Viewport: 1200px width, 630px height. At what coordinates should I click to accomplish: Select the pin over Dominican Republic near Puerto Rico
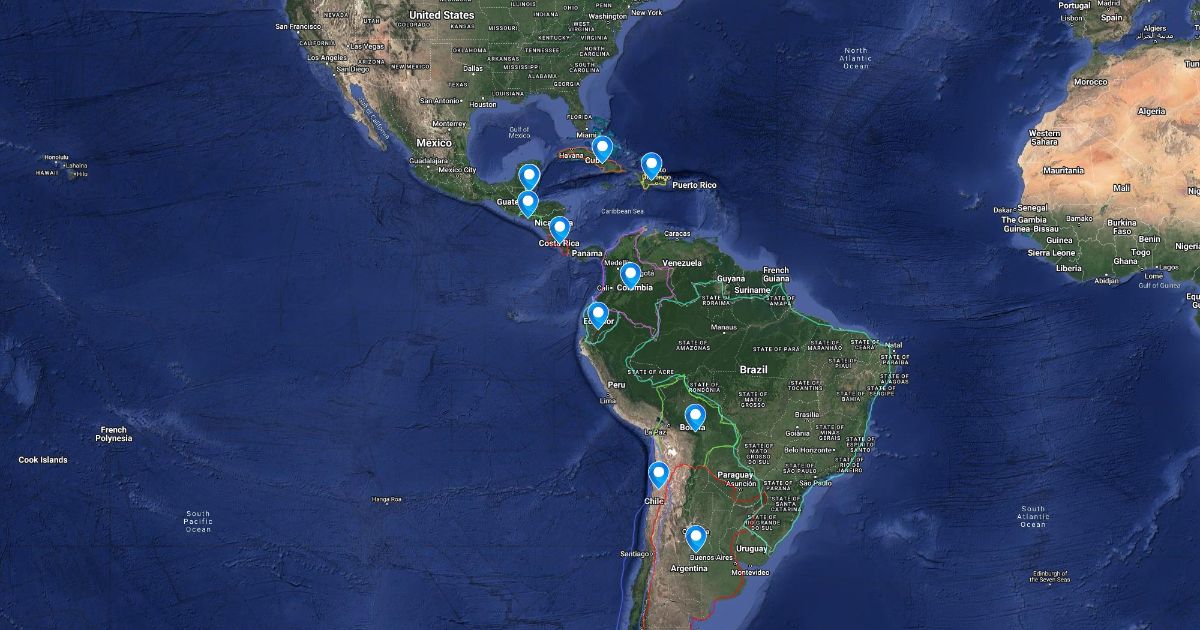652,164
